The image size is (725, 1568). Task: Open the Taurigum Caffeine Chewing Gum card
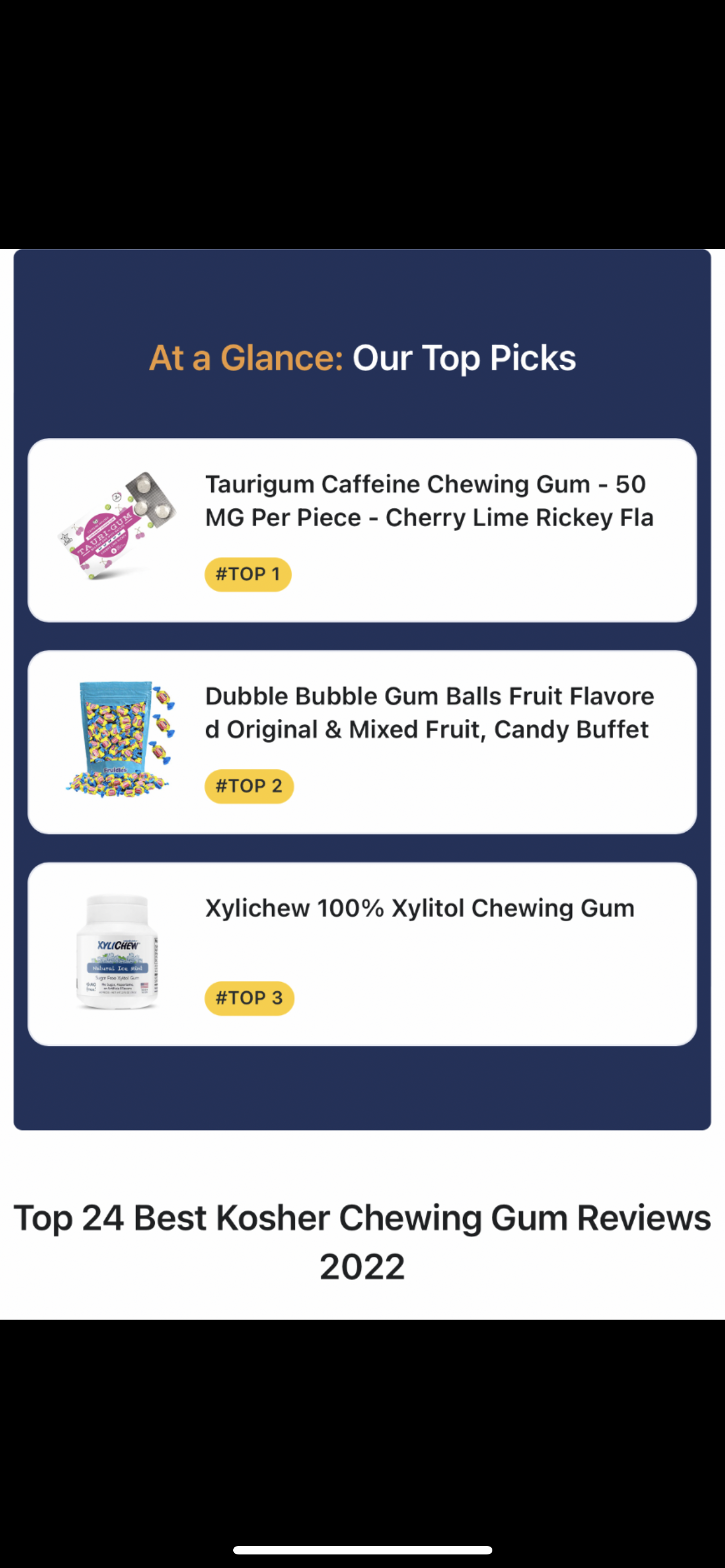[361, 529]
